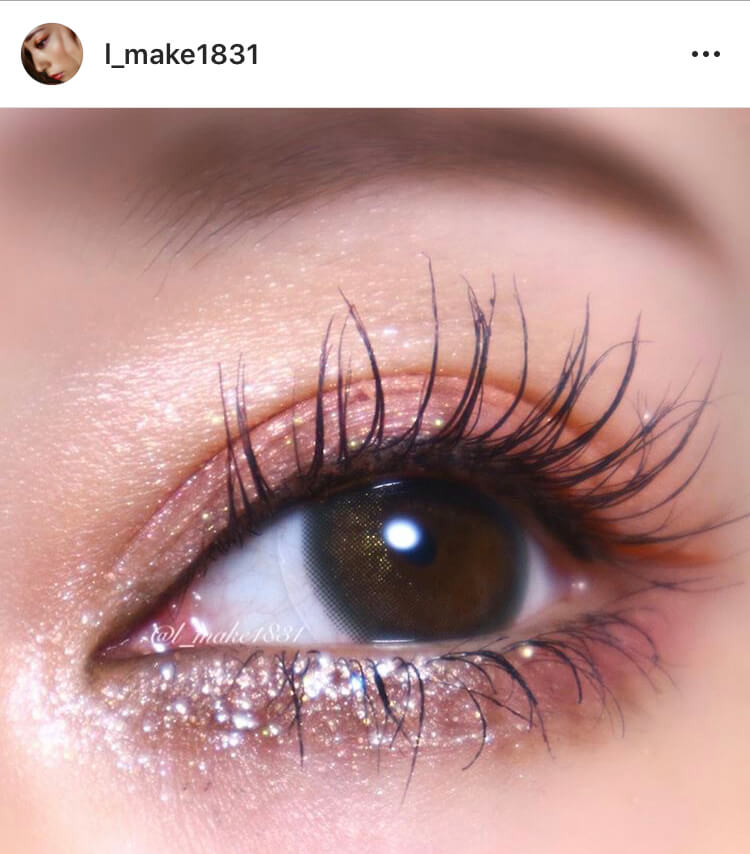Open l_make1831's profile picture
750x854 pixels.
click(x=51, y=54)
